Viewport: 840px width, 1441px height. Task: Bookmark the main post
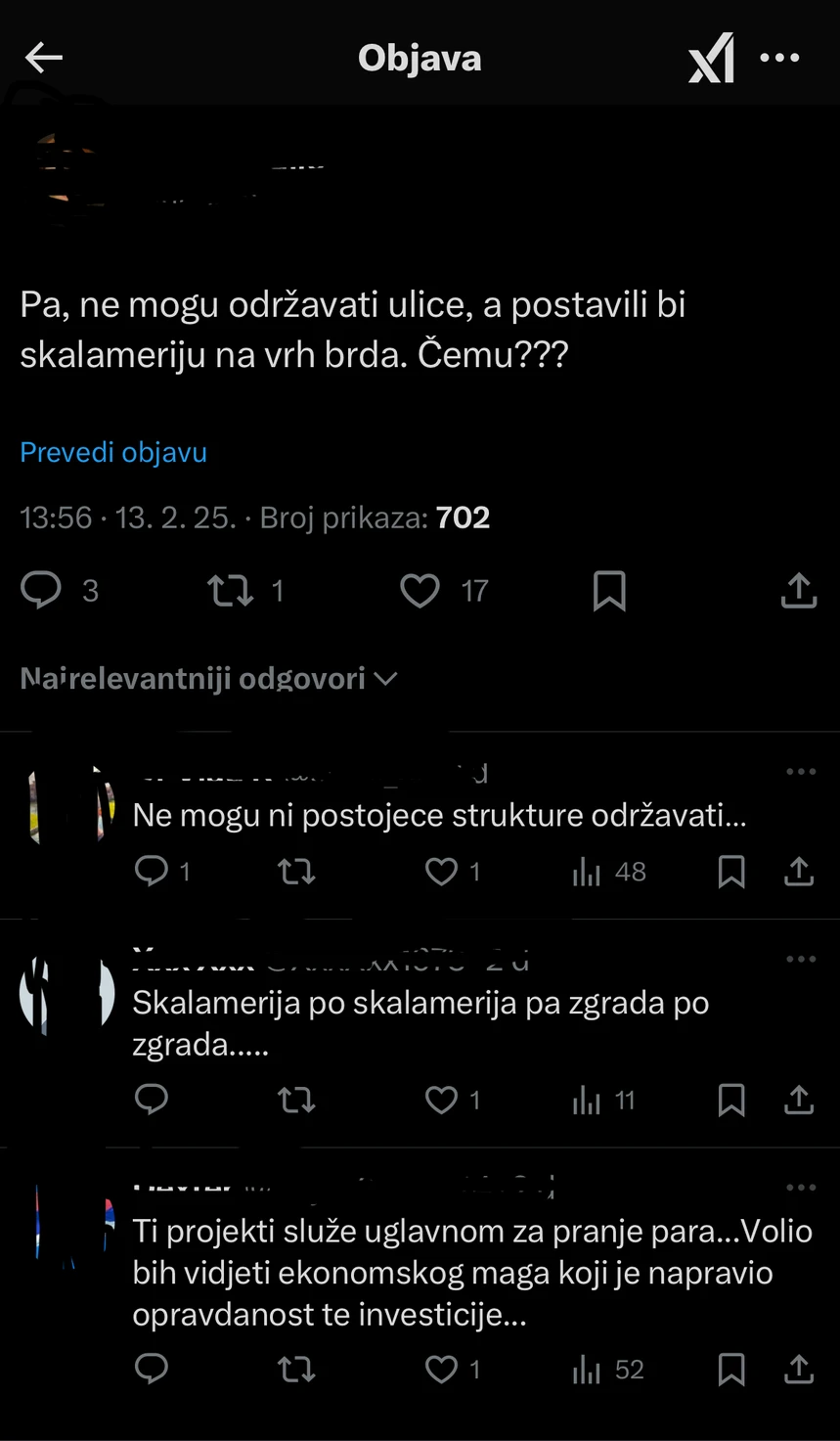pos(609,590)
